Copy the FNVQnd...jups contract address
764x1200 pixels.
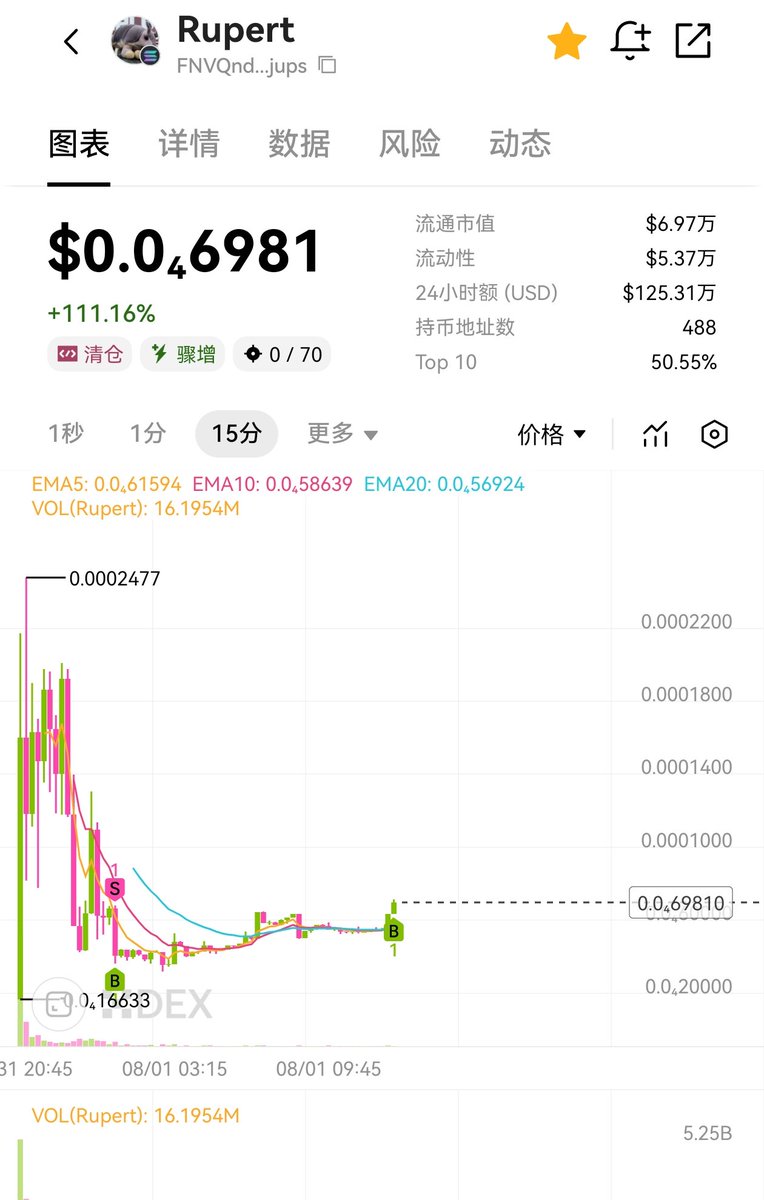(327, 66)
